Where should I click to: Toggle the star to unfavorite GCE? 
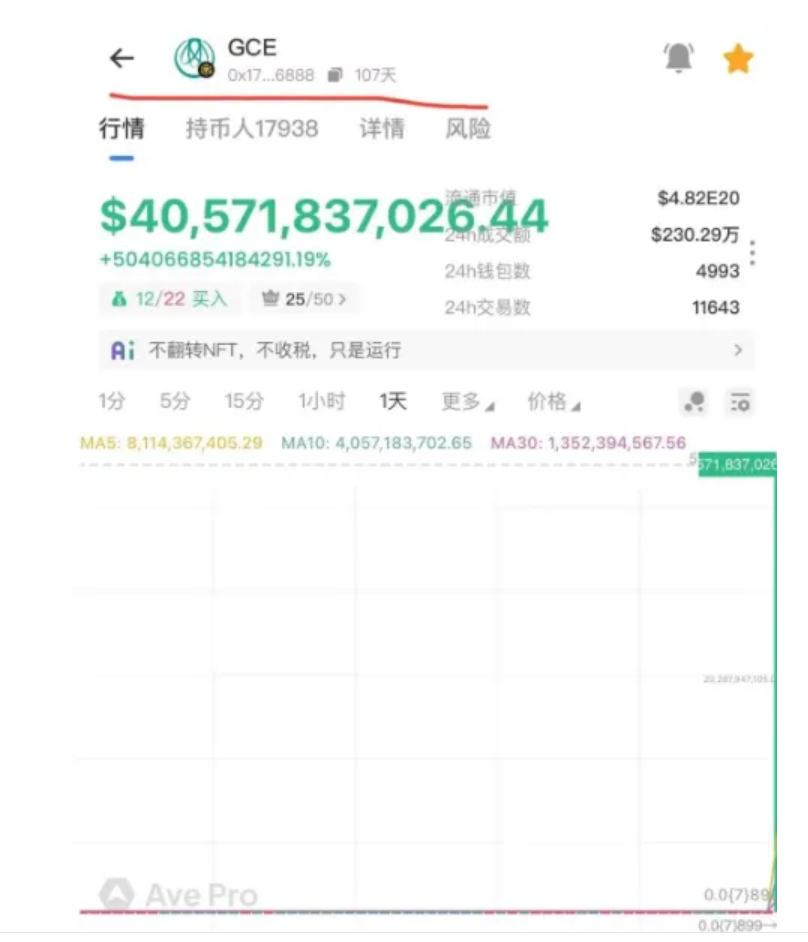tap(738, 57)
